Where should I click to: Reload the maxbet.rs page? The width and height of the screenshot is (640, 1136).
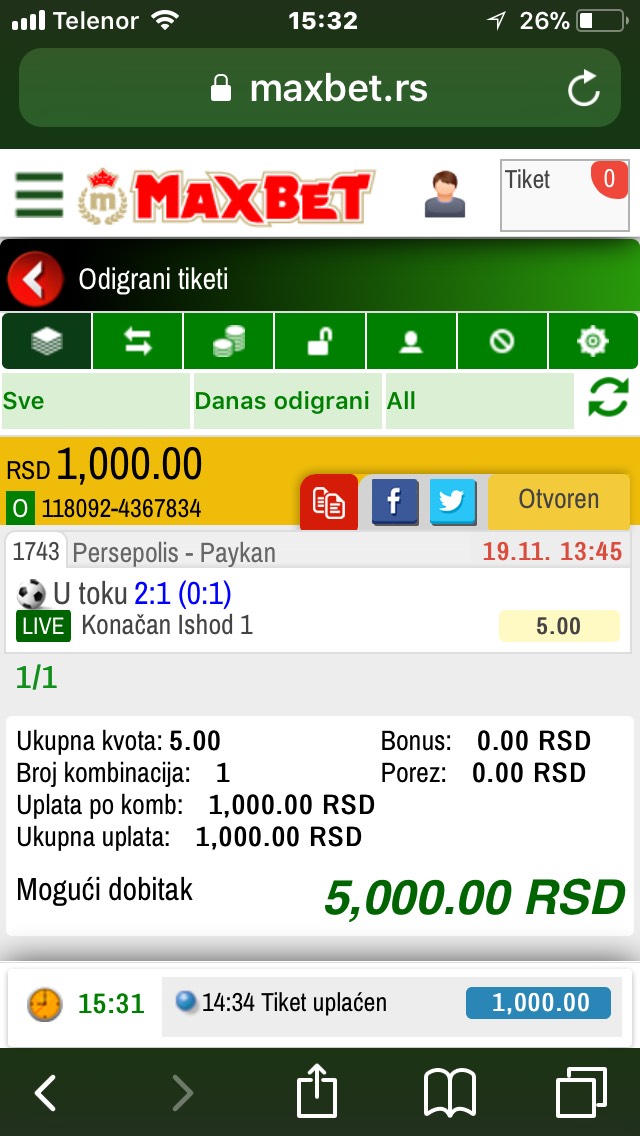pos(583,88)
